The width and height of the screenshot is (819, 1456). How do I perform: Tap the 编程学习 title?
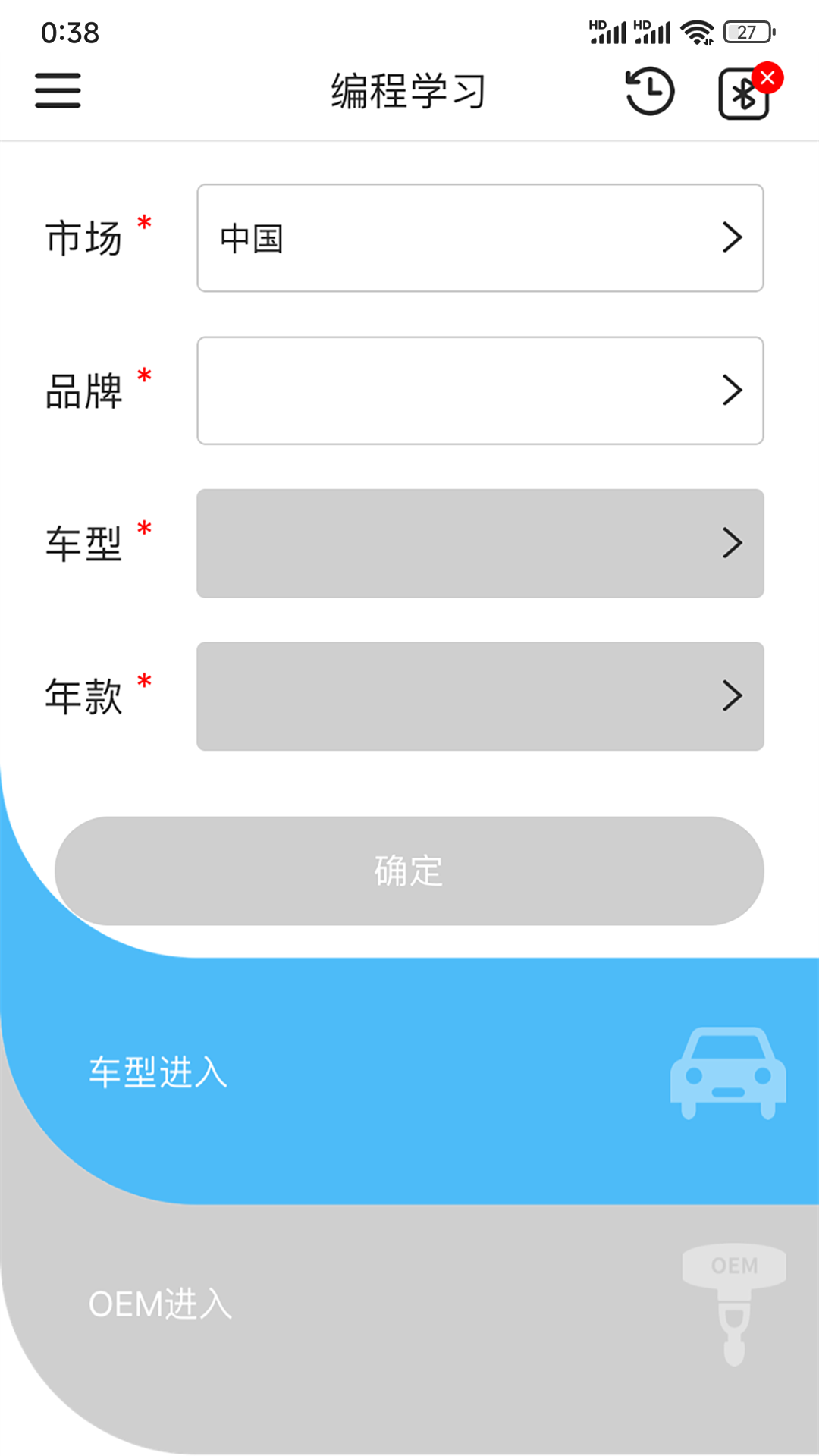[408, 89]
